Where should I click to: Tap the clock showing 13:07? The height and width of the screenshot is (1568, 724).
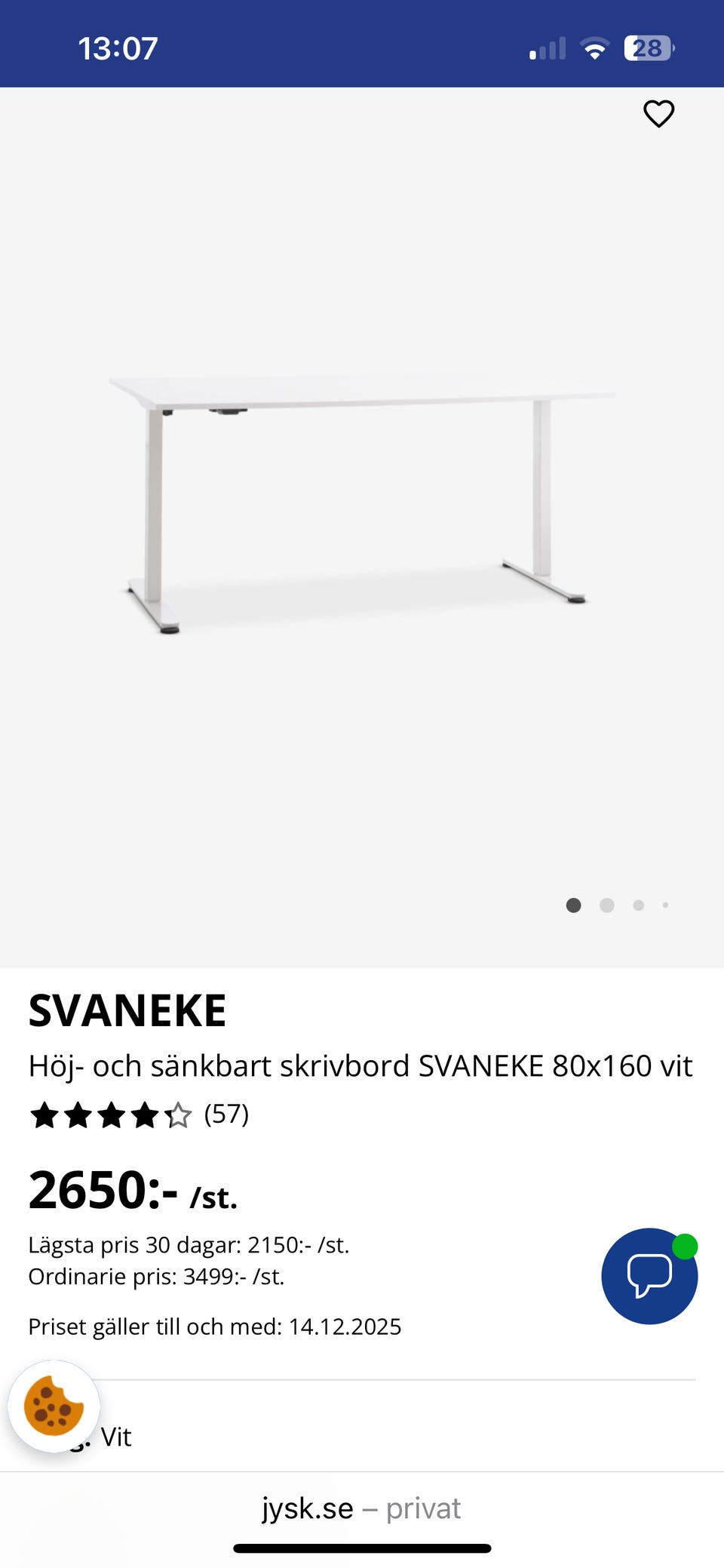118,48
